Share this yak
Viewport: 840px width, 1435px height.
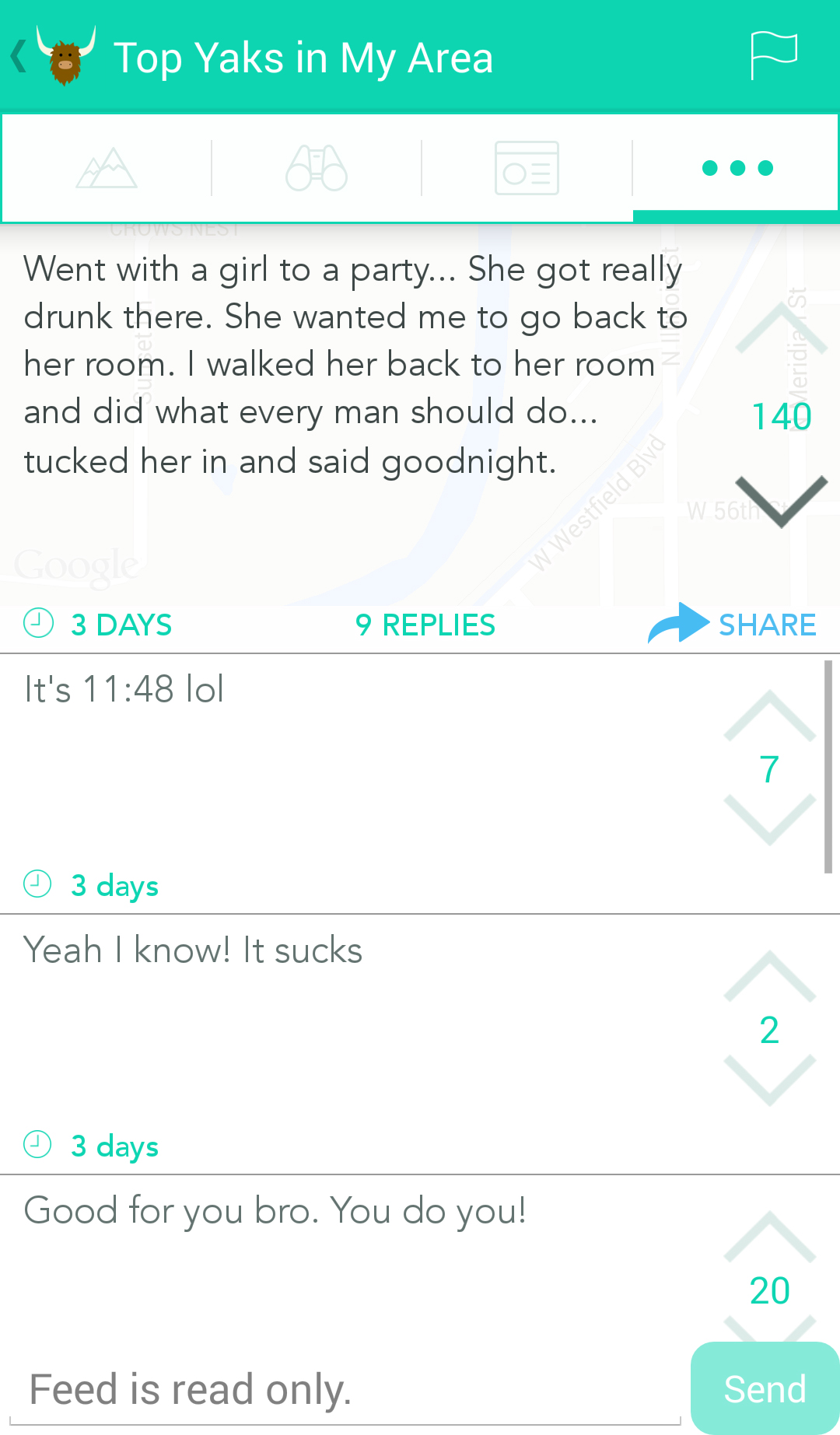click(732, 625)
